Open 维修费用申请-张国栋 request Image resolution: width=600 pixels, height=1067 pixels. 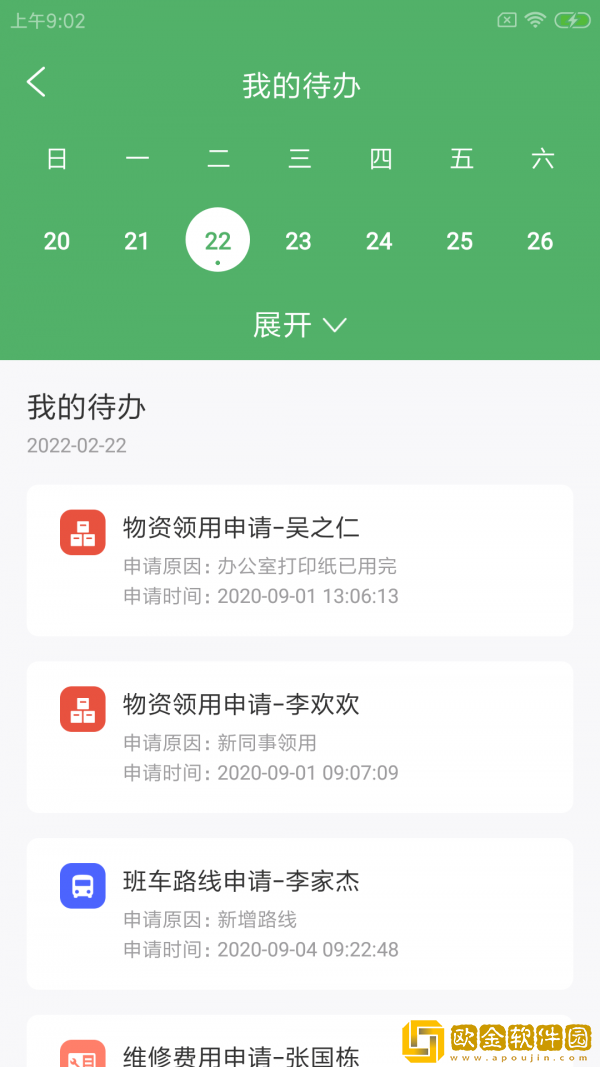click(240, 1052)
